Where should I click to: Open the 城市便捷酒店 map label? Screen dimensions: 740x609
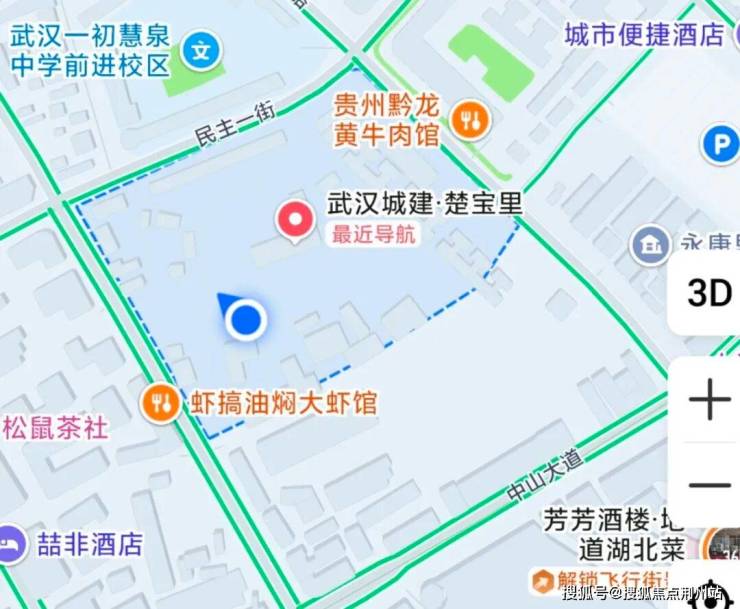click(644, 36)
